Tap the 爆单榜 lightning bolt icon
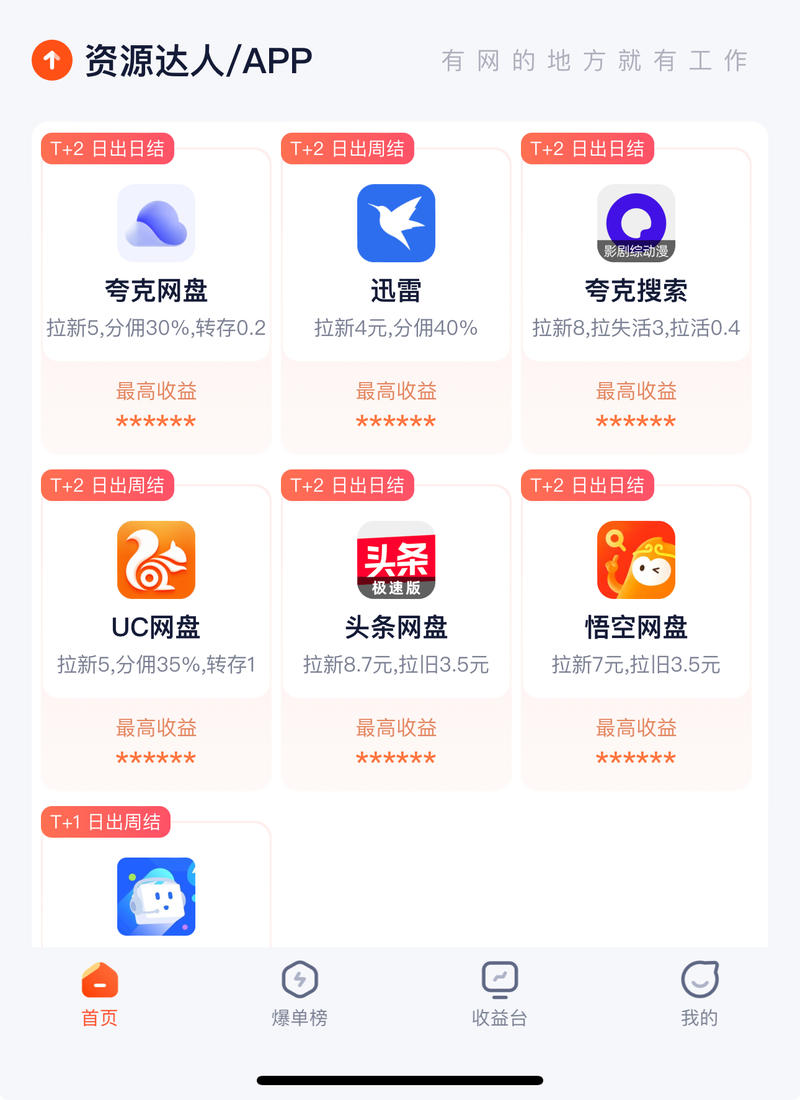 299,980
